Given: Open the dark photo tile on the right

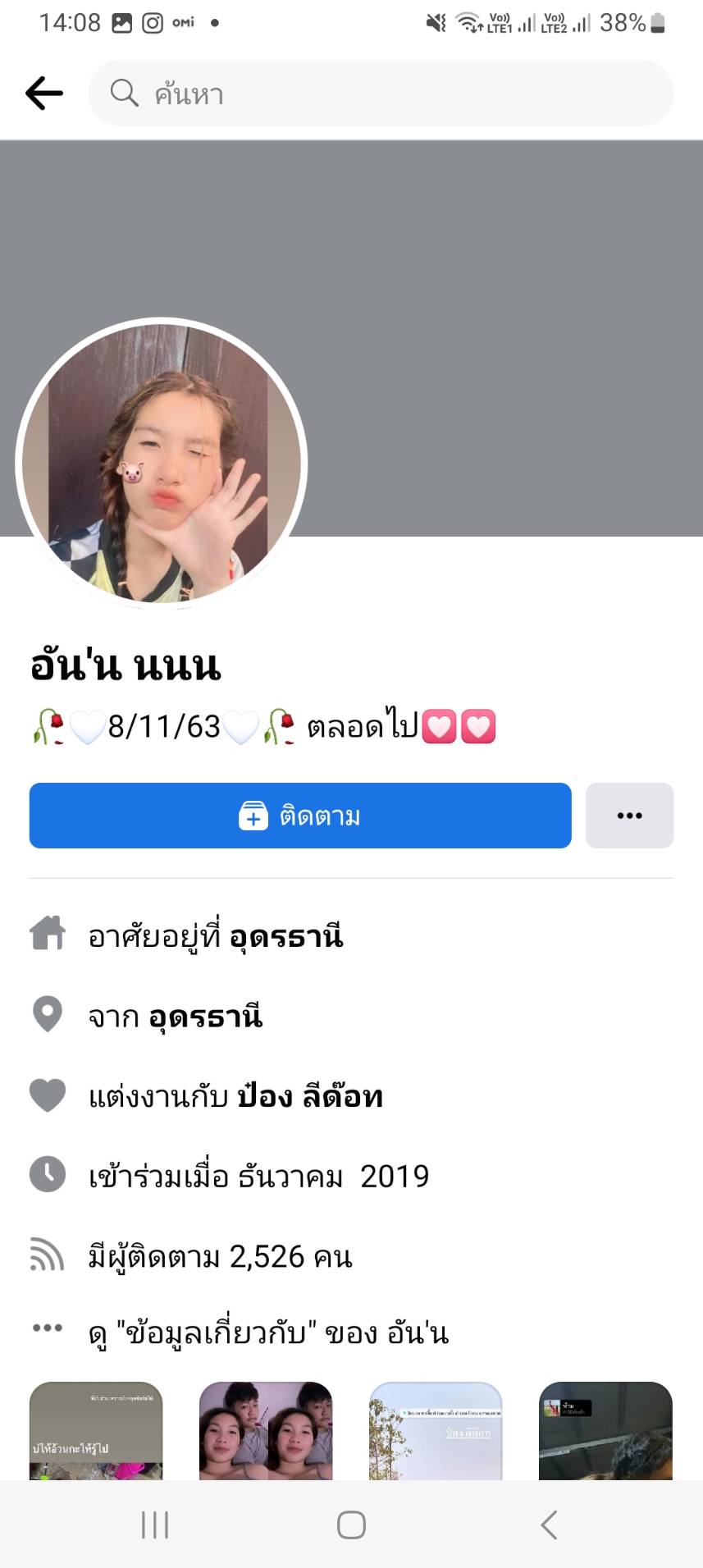Looking at the screenshot, I should 605,1431.
